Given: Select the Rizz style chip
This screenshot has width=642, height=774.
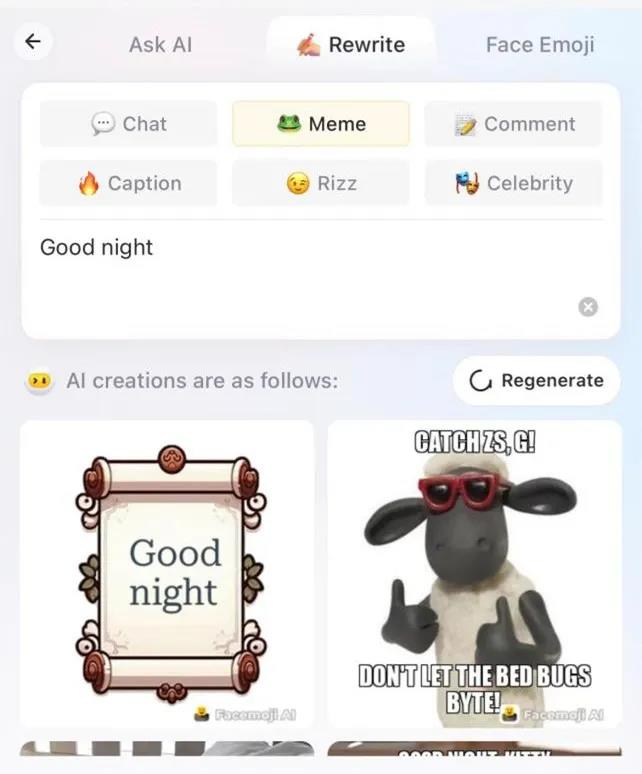Looking at the screenshot, I should [321, 183].
